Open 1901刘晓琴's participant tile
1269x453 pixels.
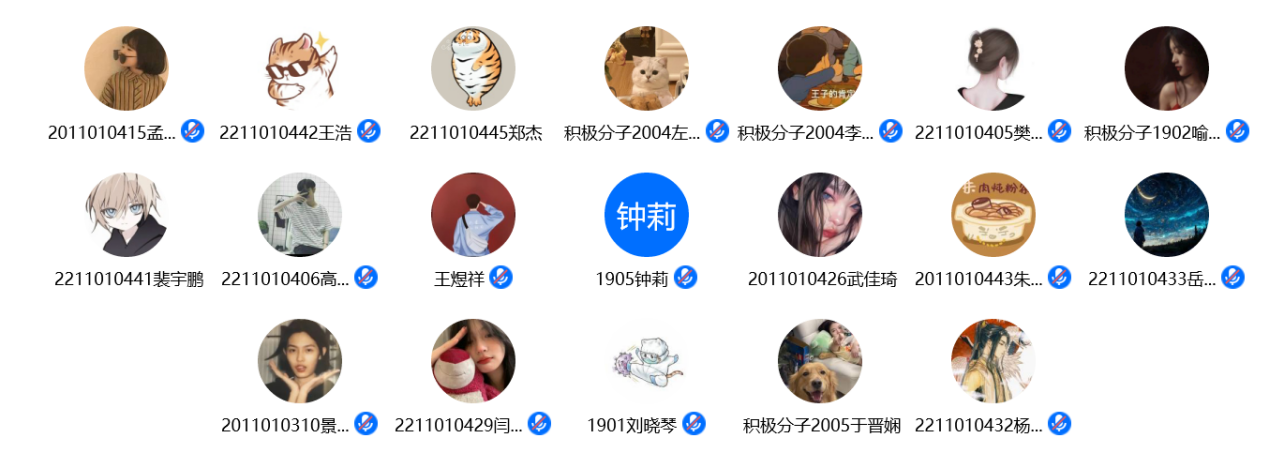coord(646,361)
